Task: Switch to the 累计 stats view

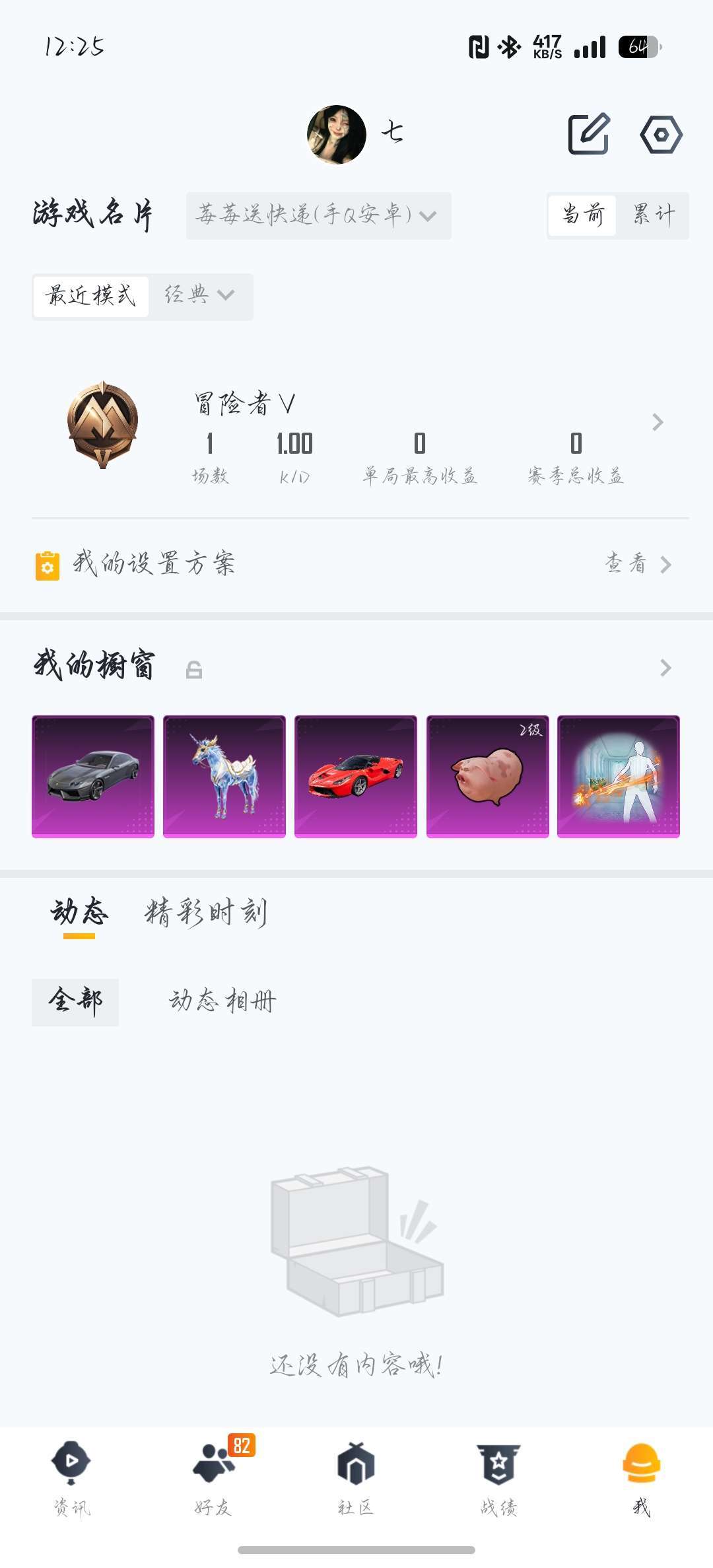Action: click(652, 215)
